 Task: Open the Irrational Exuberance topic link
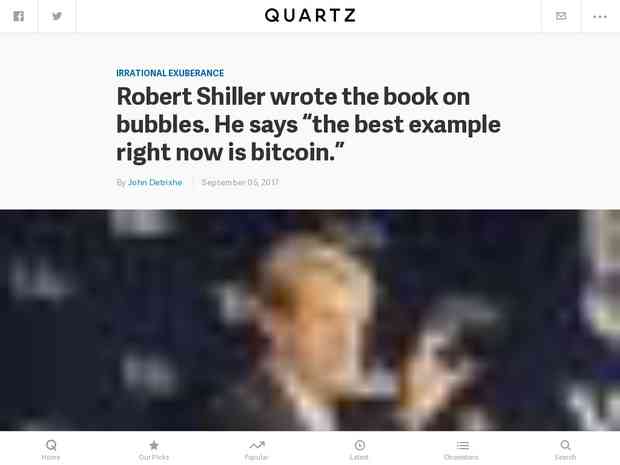[x=170, y=73]
